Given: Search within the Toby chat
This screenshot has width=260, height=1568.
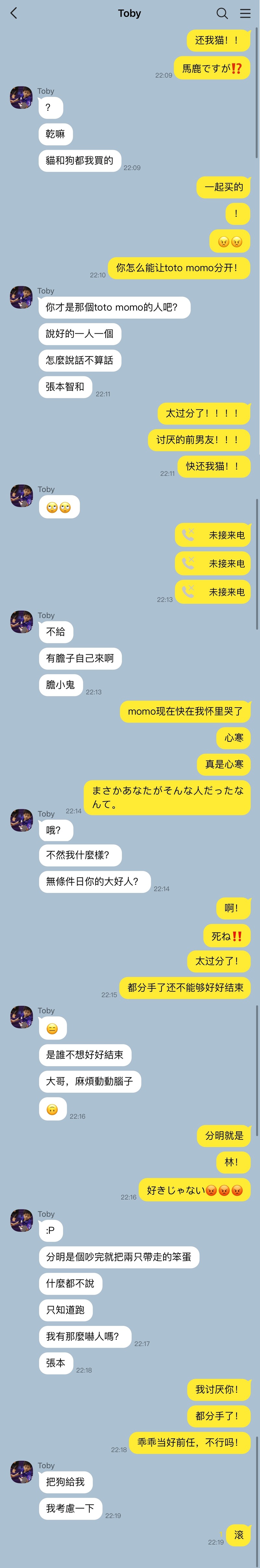Looking at the screenshot, I should 222,13.
